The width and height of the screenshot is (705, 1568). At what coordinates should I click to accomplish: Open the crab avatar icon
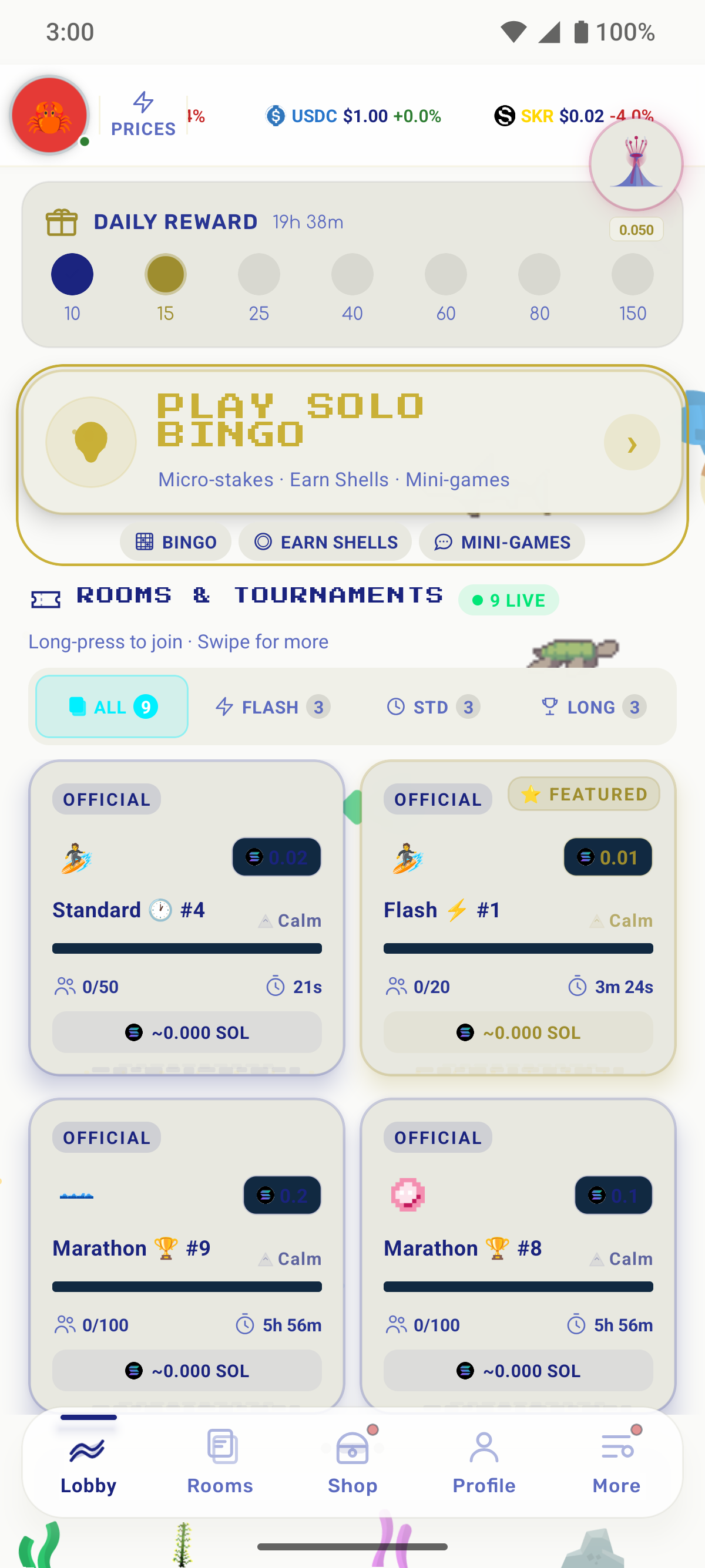[50, 116]
